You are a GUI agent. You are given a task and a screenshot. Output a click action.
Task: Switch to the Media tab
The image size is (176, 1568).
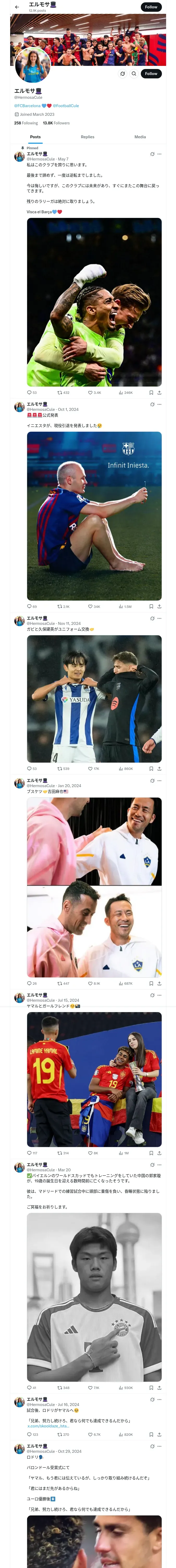pyautogui.click(x=140, y=137)
